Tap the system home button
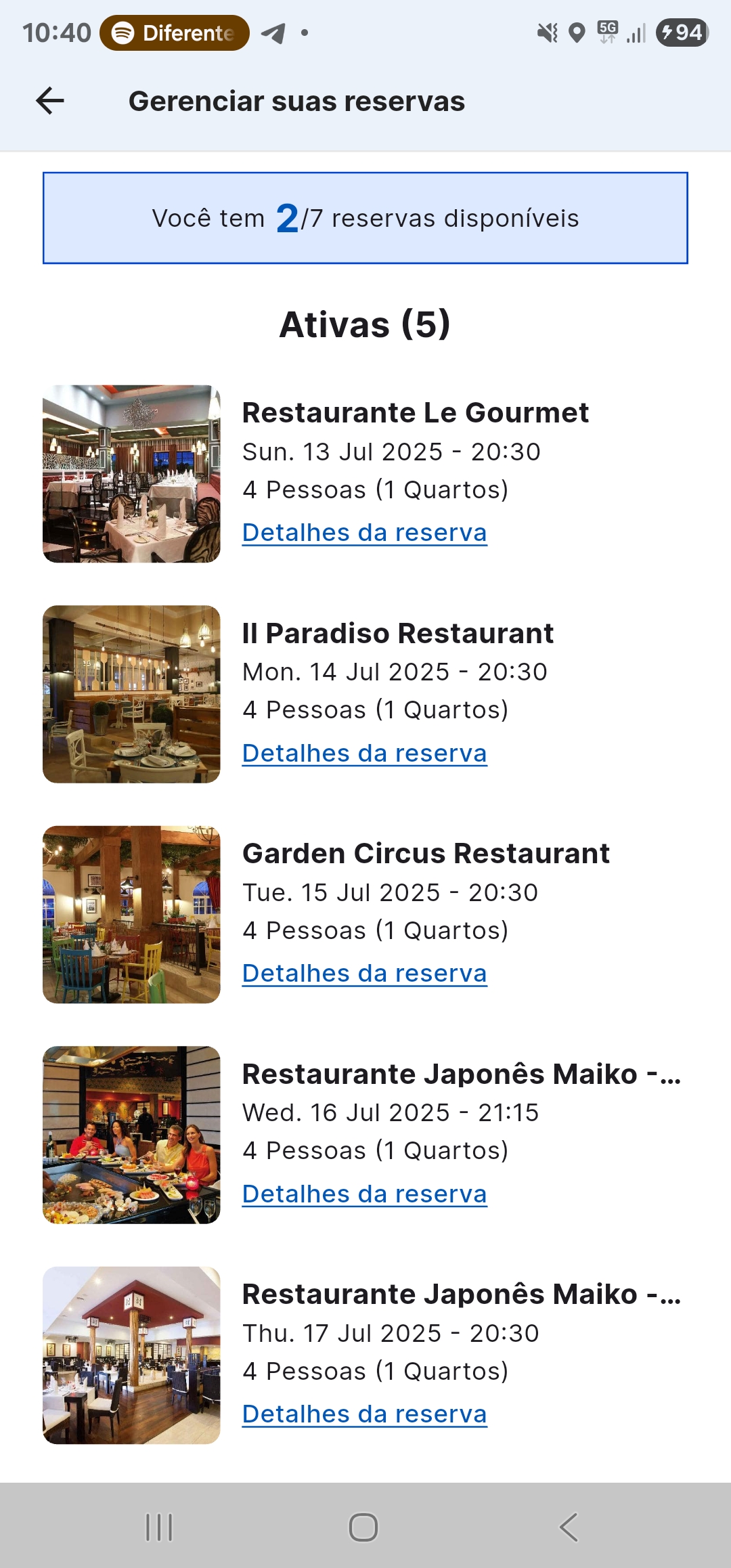 [363, 1527]
